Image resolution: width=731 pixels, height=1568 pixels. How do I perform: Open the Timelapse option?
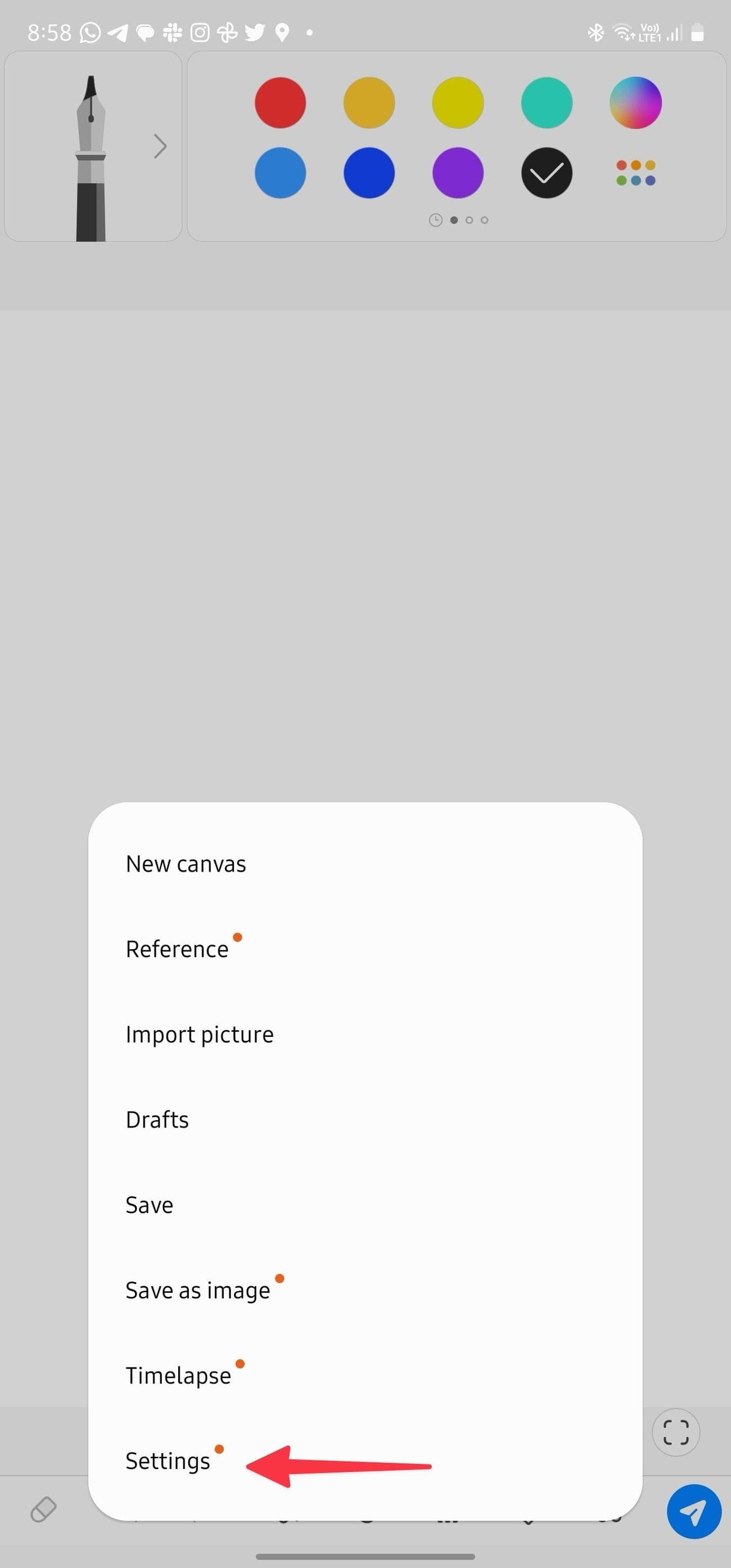[178, 1375]
